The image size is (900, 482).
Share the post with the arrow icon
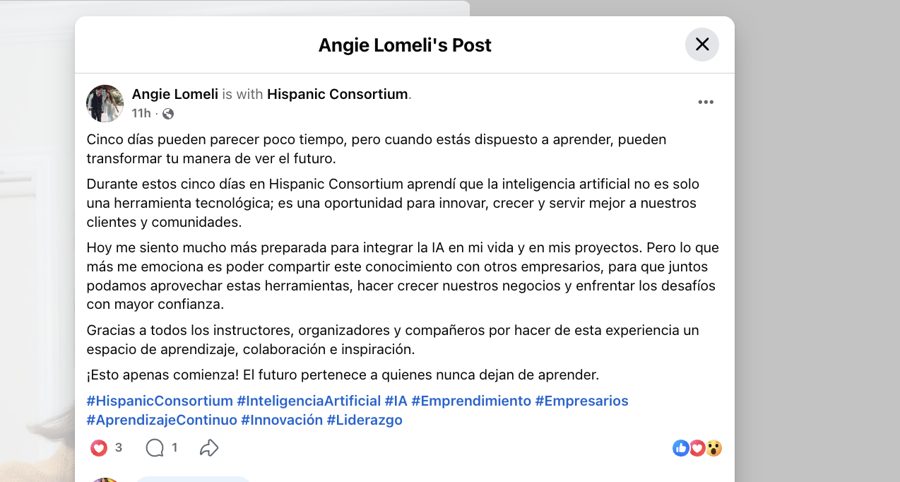pyautogui.click(x=209, y=448)
